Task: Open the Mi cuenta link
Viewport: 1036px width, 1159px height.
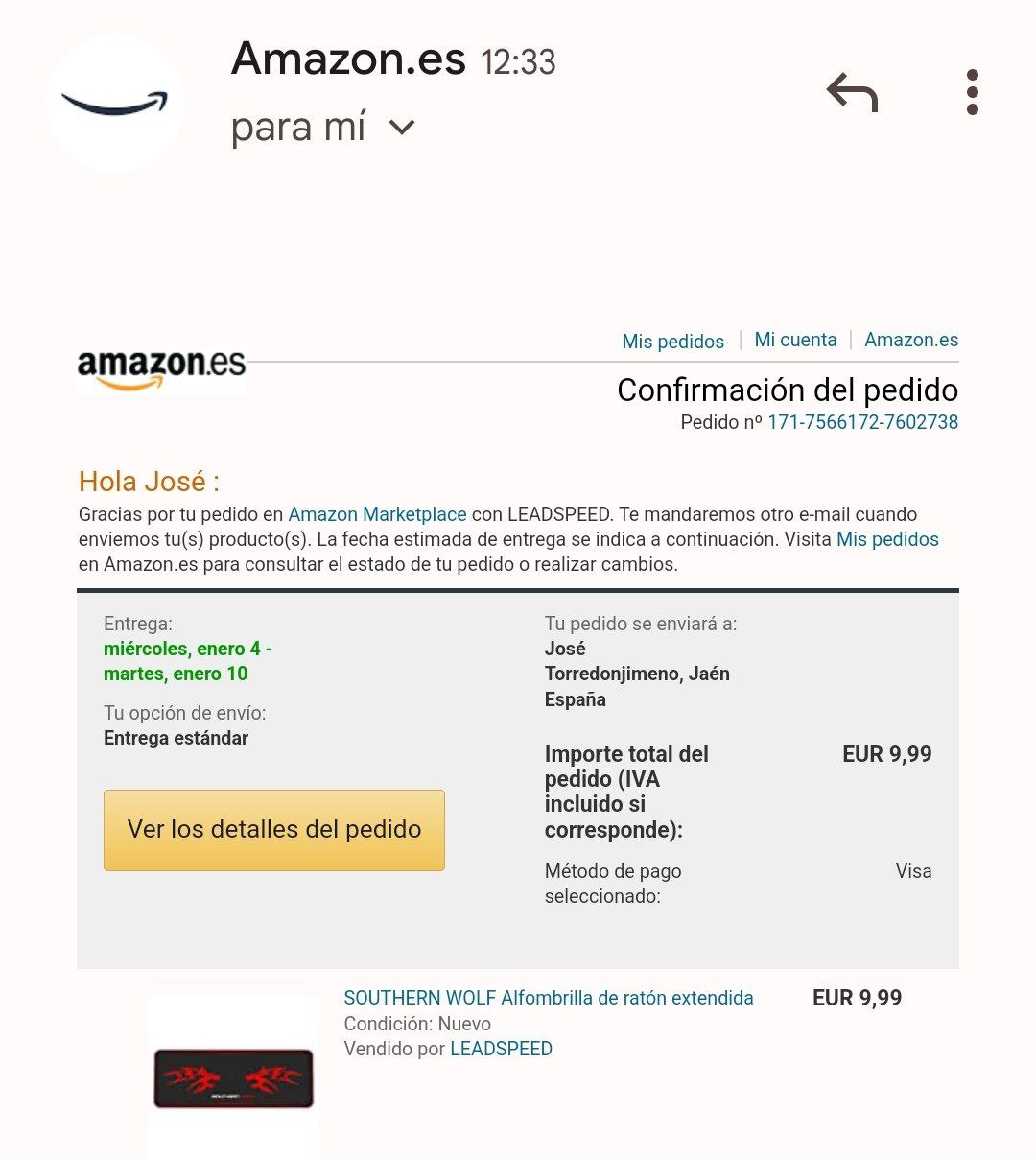Action: pyautogui.click(x=795, y=340)
